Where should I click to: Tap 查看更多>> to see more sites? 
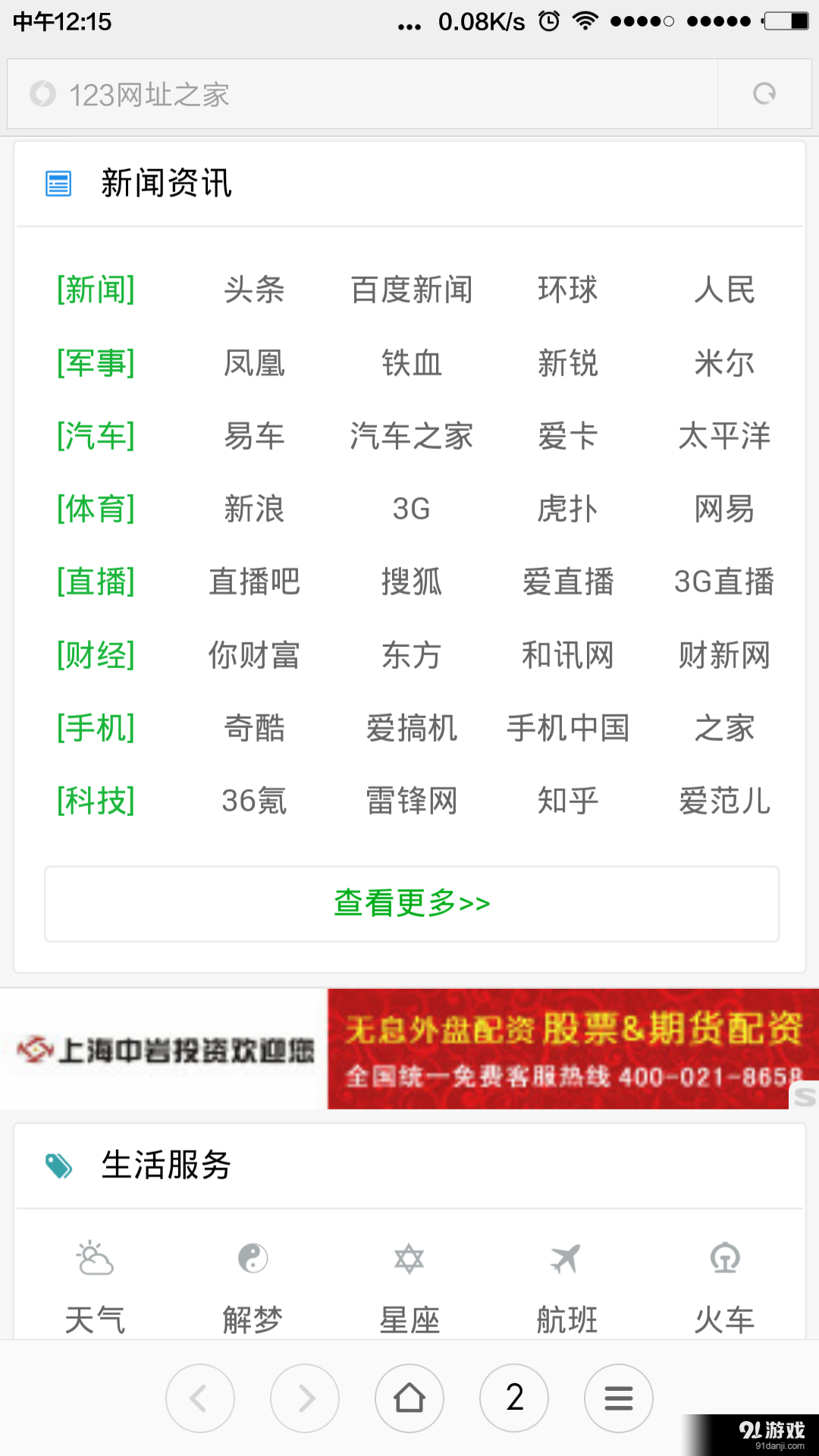[412, 904]
